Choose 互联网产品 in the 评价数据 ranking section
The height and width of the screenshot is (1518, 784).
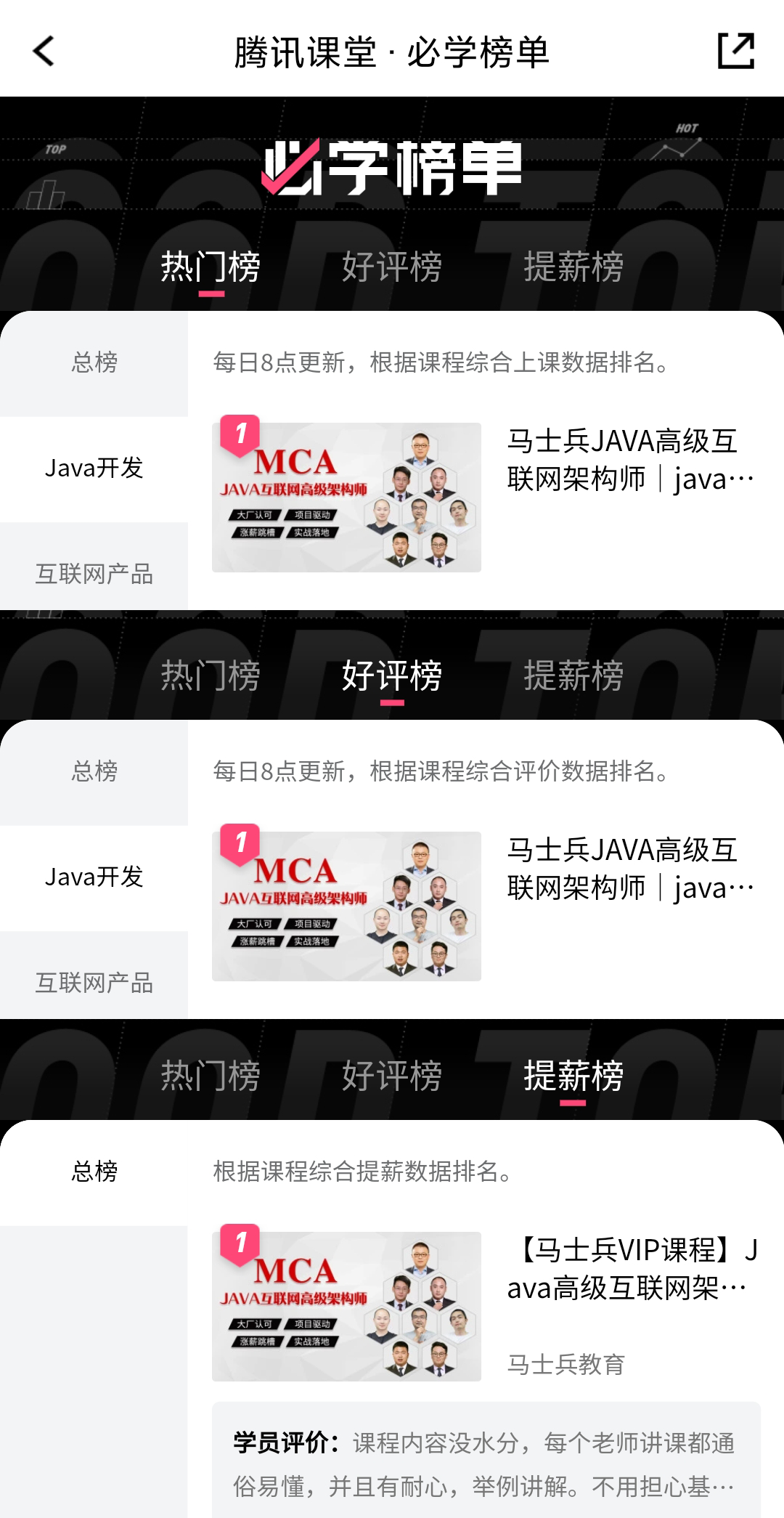pyautogui.click(x=94, y=982)
